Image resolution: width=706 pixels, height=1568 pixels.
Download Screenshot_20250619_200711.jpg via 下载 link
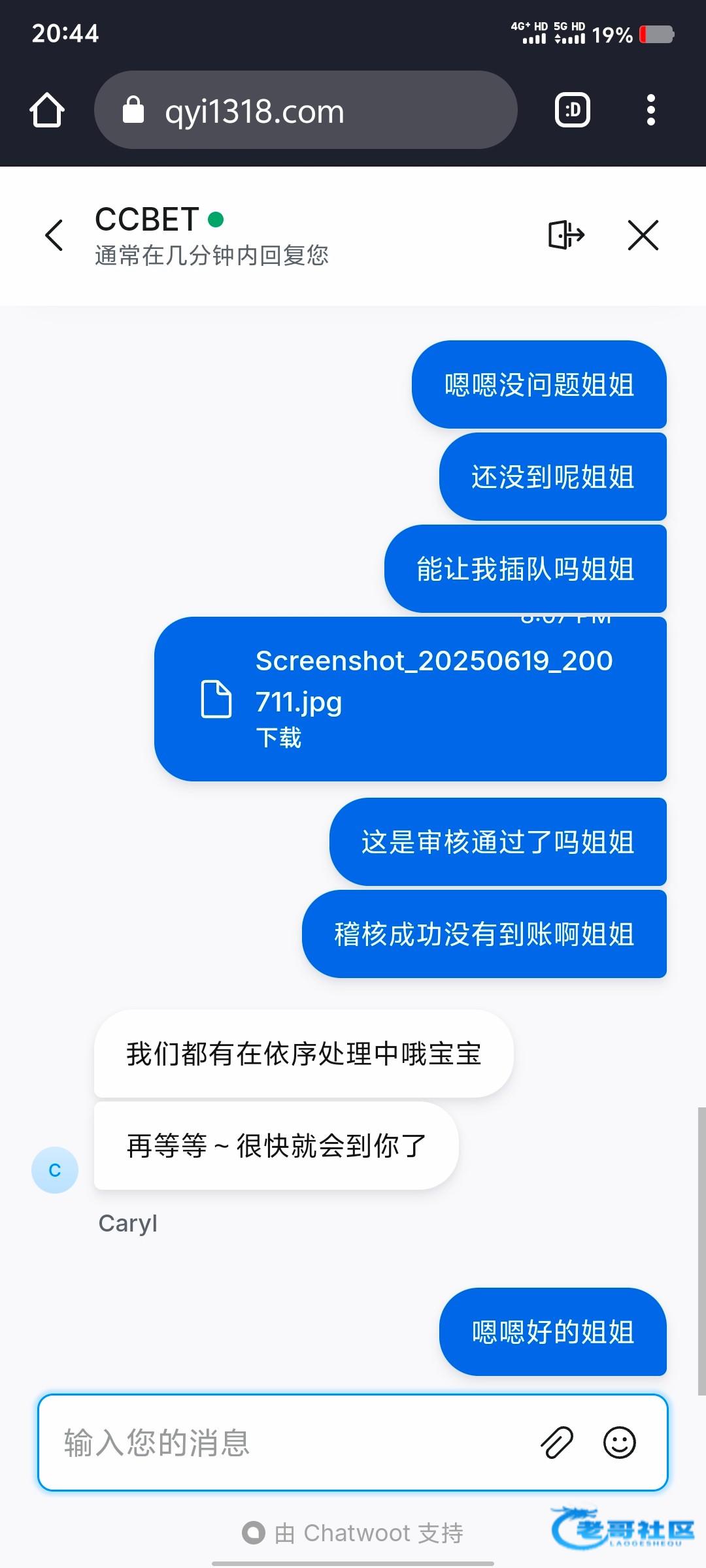tap(278, 738)
